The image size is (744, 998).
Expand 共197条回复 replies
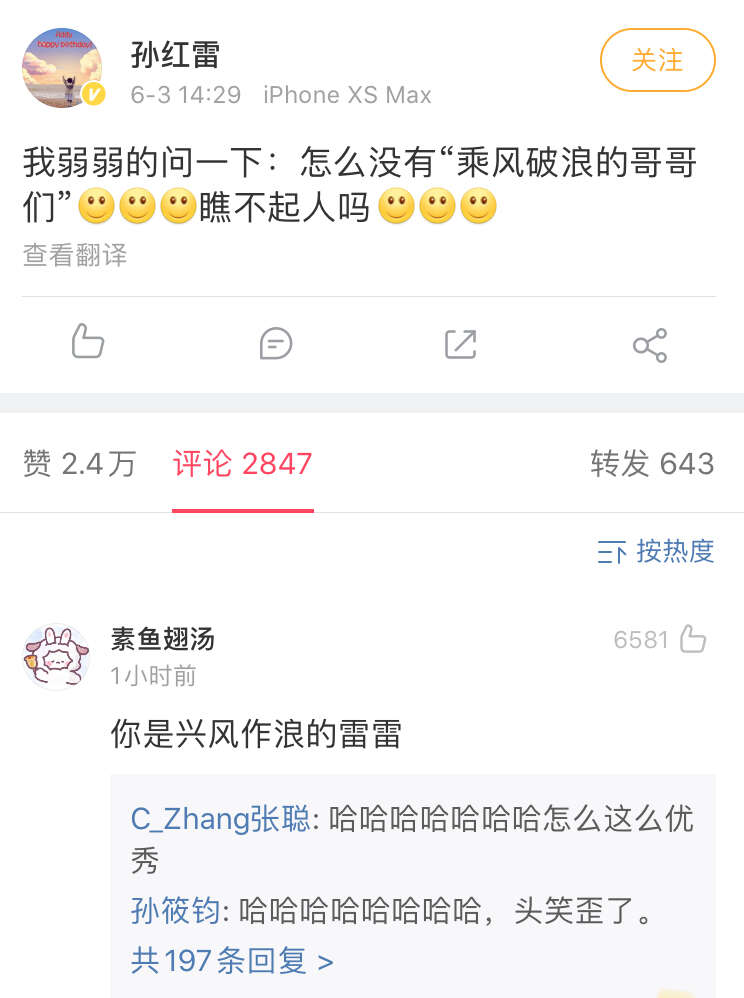231,961
